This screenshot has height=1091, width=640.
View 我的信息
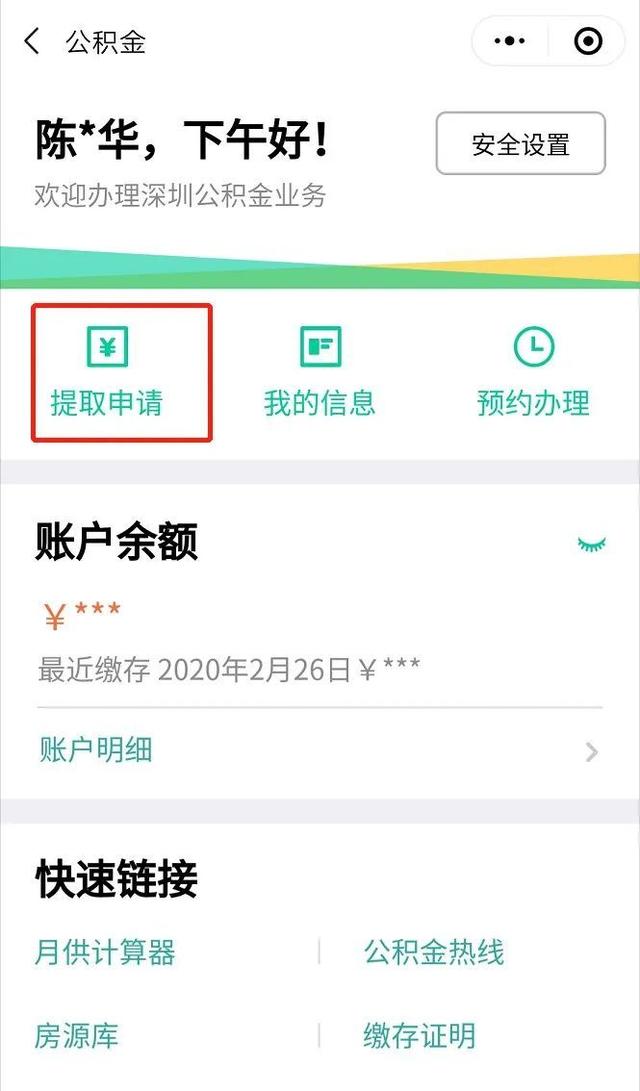(320, 374)
